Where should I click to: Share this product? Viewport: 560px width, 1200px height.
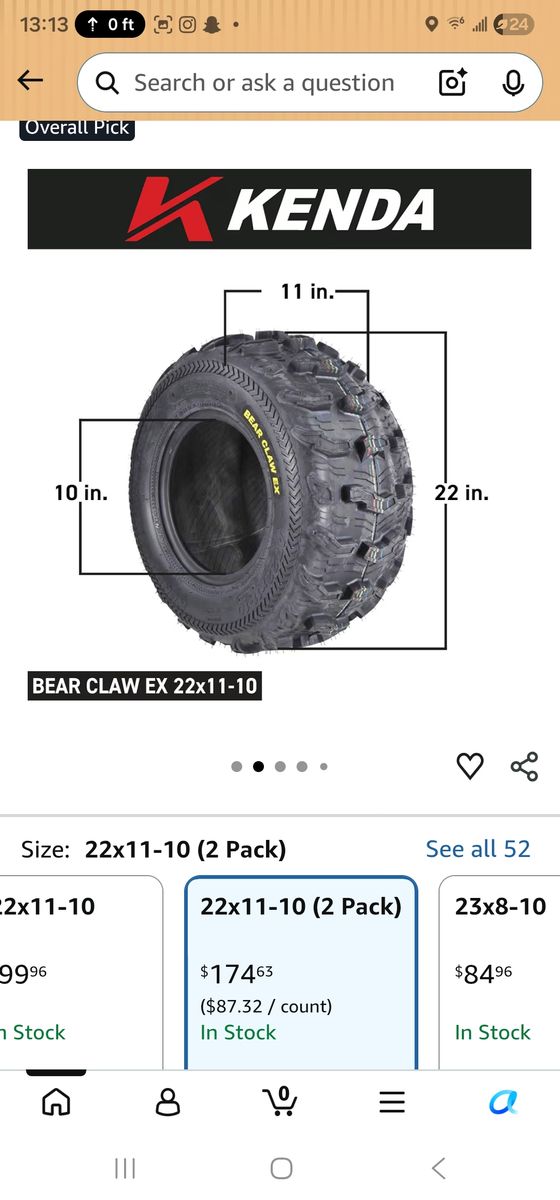(524, 766)
